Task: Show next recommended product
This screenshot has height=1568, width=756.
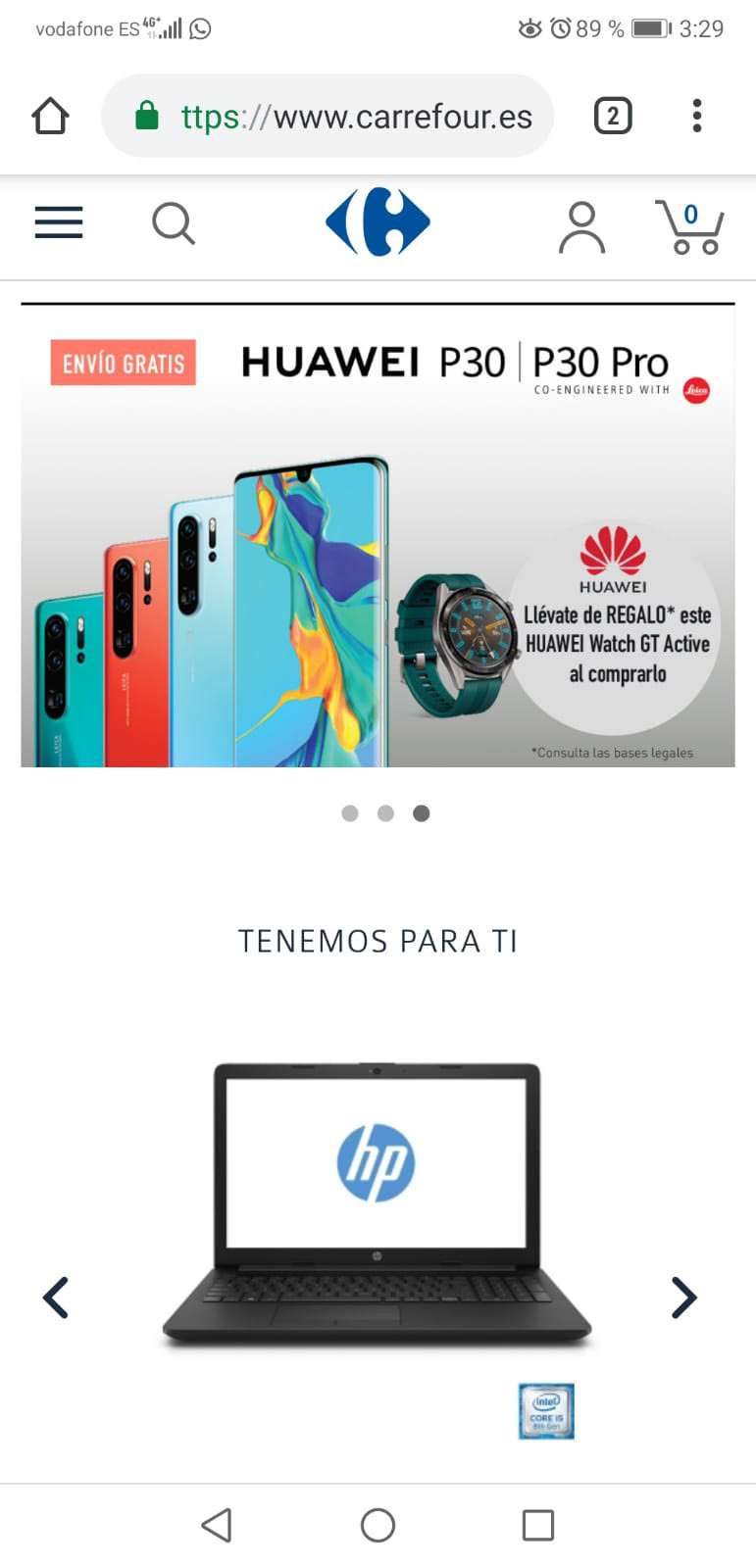Action: (683, 1298)
